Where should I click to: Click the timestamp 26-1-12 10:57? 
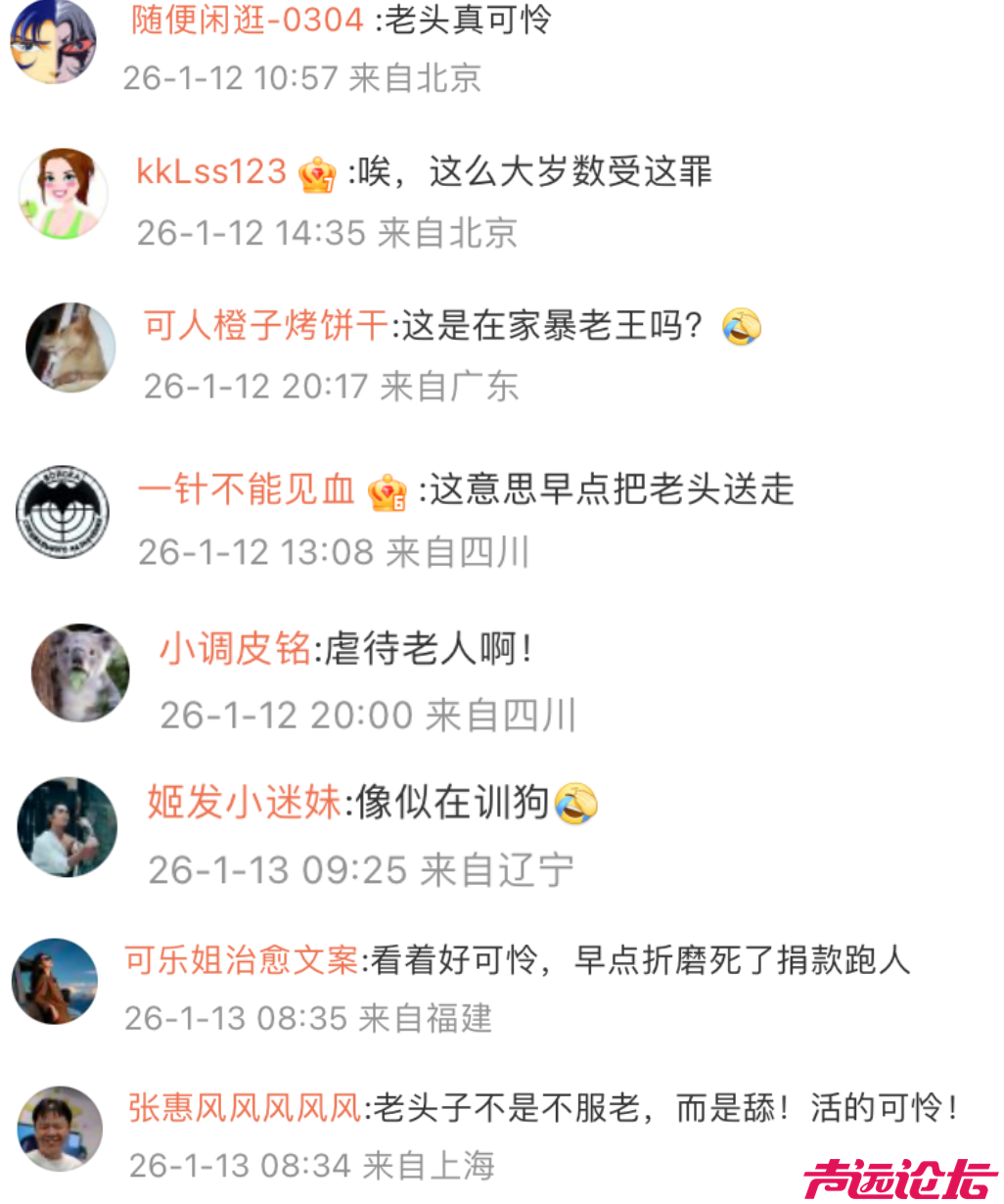point(228,80)
